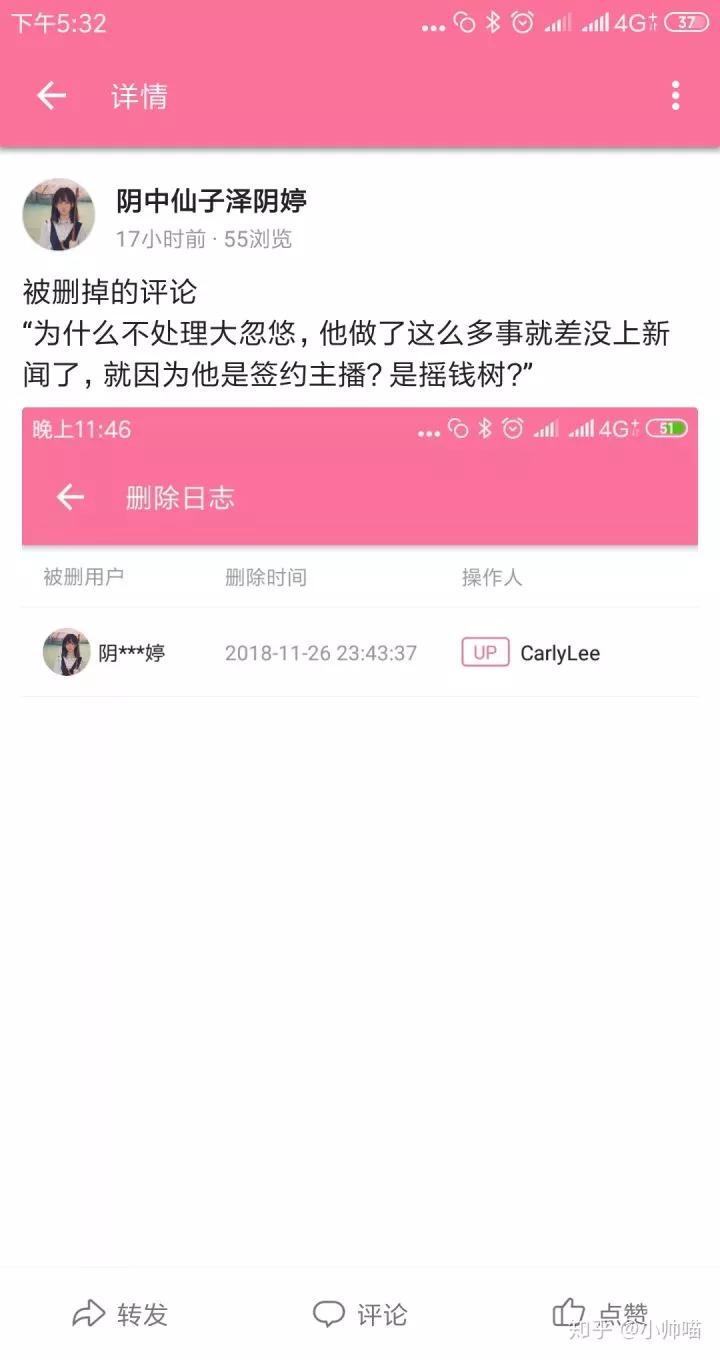Share this post with 转发
Image resolution: width=720 pixels, height=1360 pixels.
tap(120, 1314)
